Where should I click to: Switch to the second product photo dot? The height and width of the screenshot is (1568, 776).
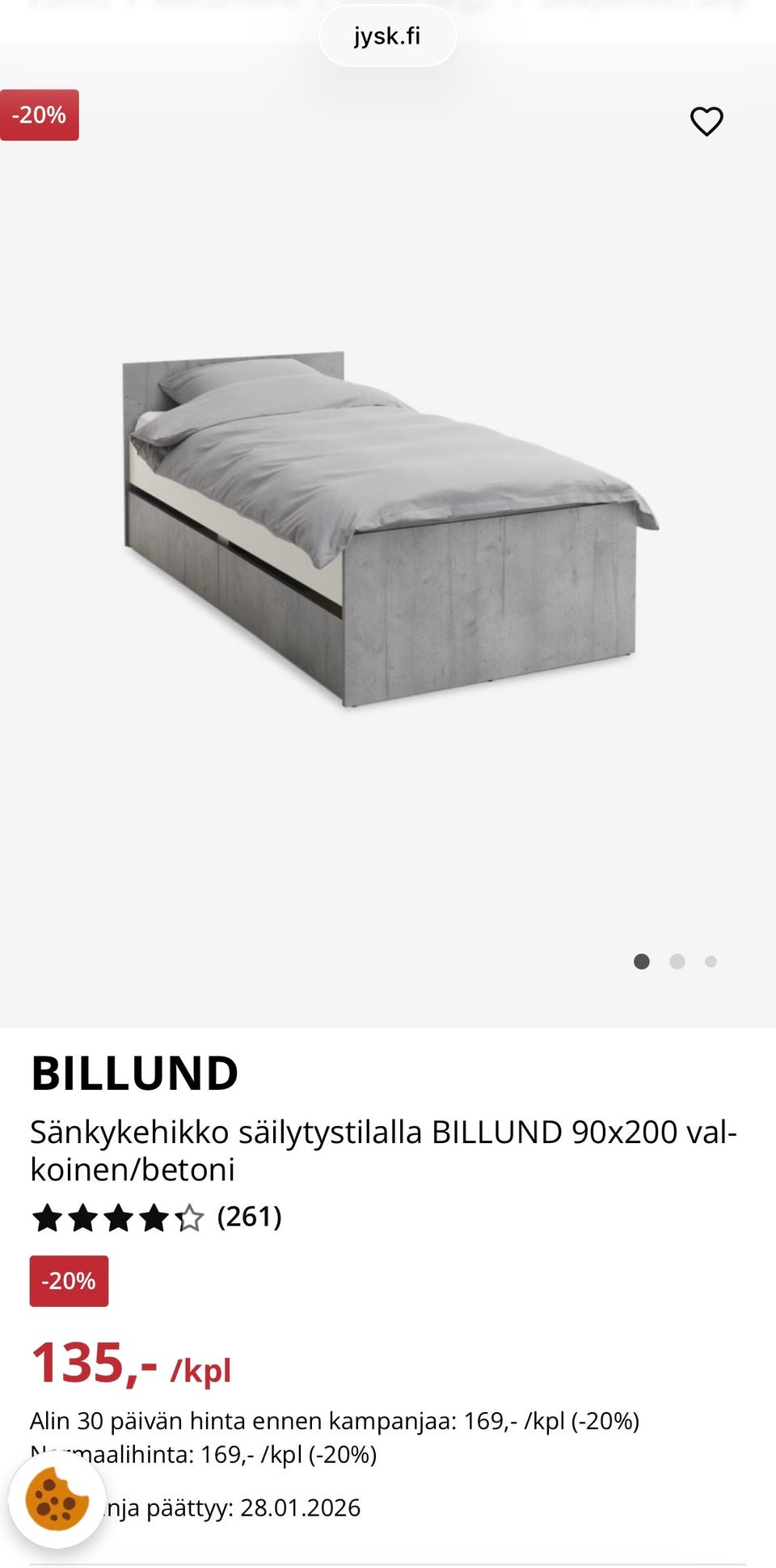click(677, 962)
